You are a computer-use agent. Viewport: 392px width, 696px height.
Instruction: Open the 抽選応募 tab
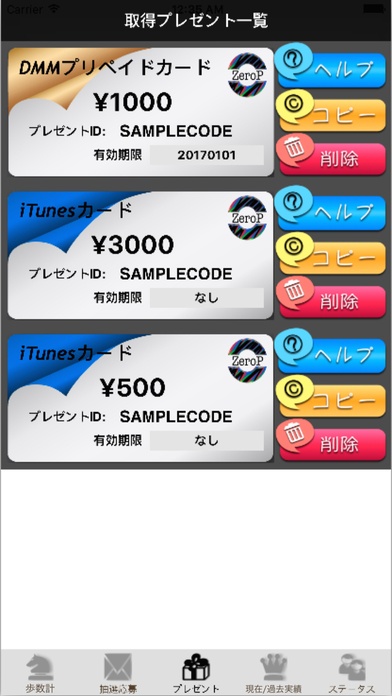pyautogui.click(x=118, y=673)
